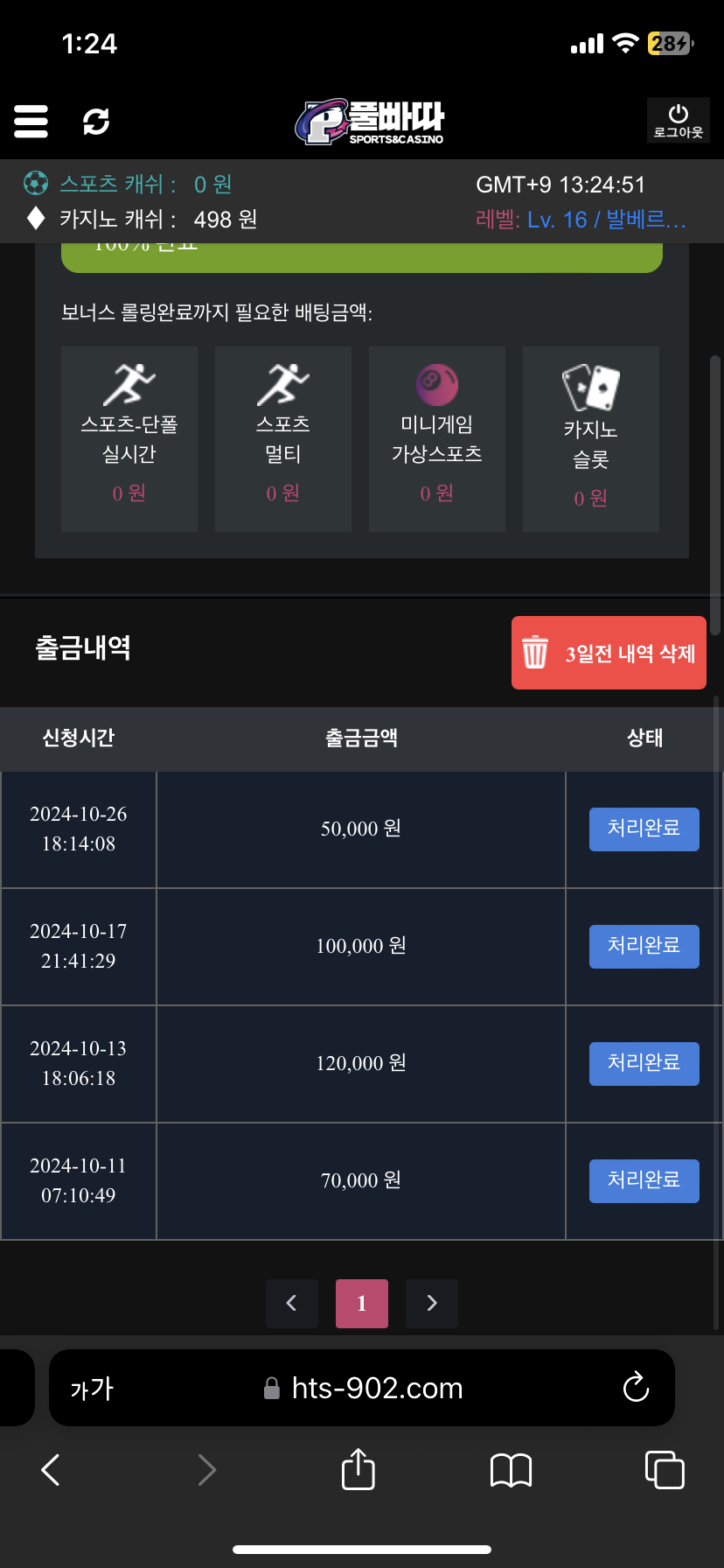Tap the hts-902.com address bar
The height and width of the screenshot is (1568, 724).
coord(376,1389)
